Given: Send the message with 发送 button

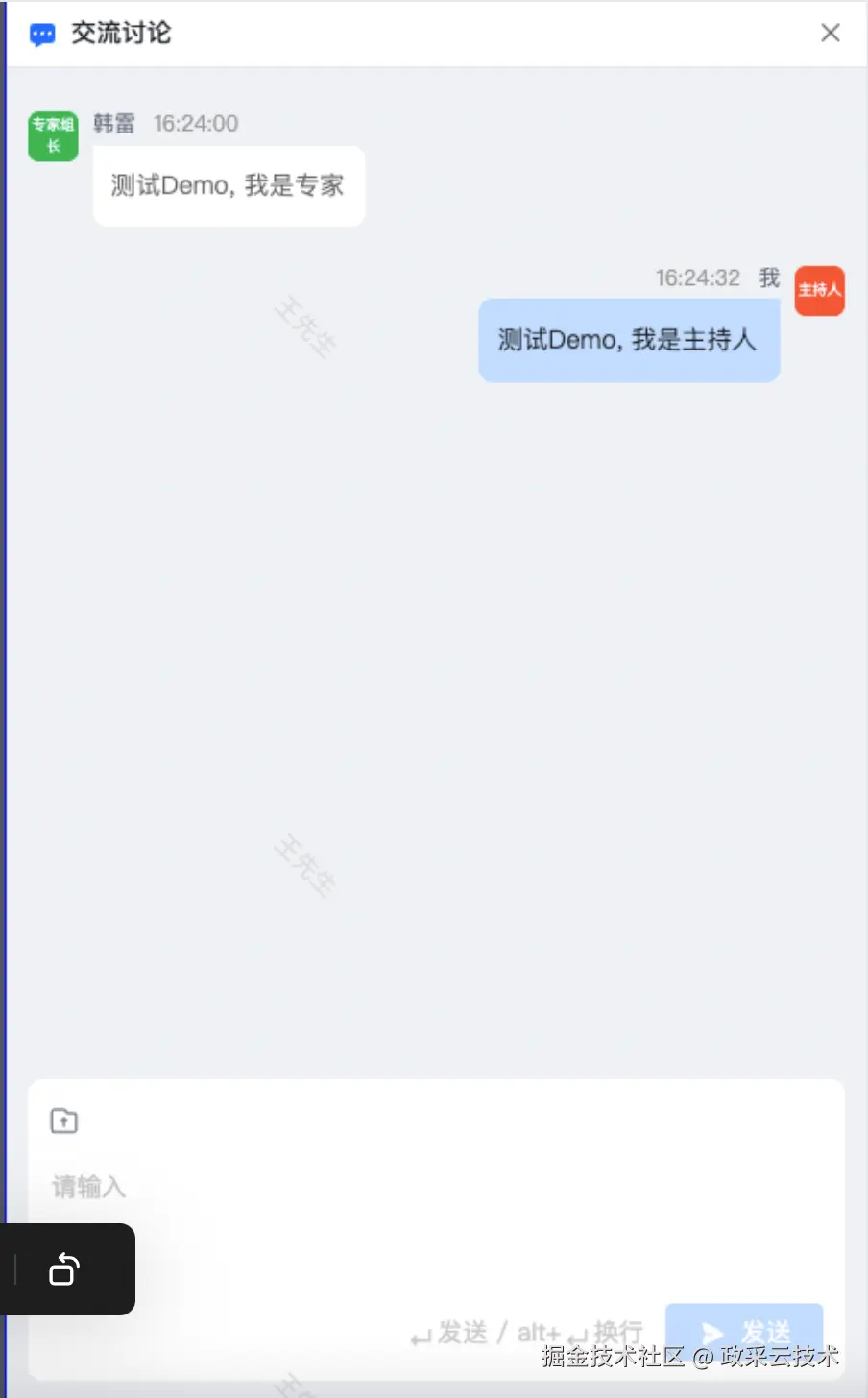Looking at the screenshot, I should point(744,1331).
